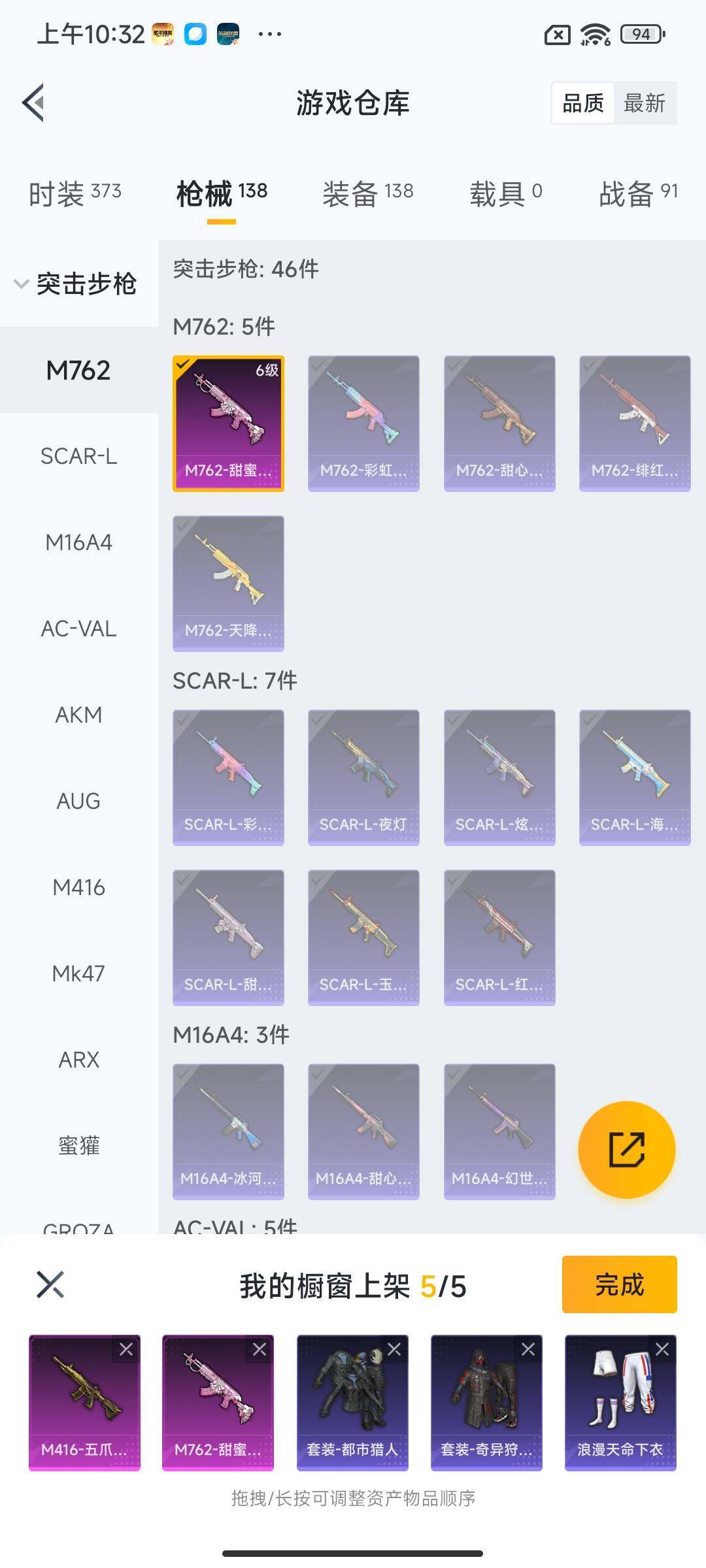Select the SCAR-L-夜灯 skin tile

[x=363, y=777]
